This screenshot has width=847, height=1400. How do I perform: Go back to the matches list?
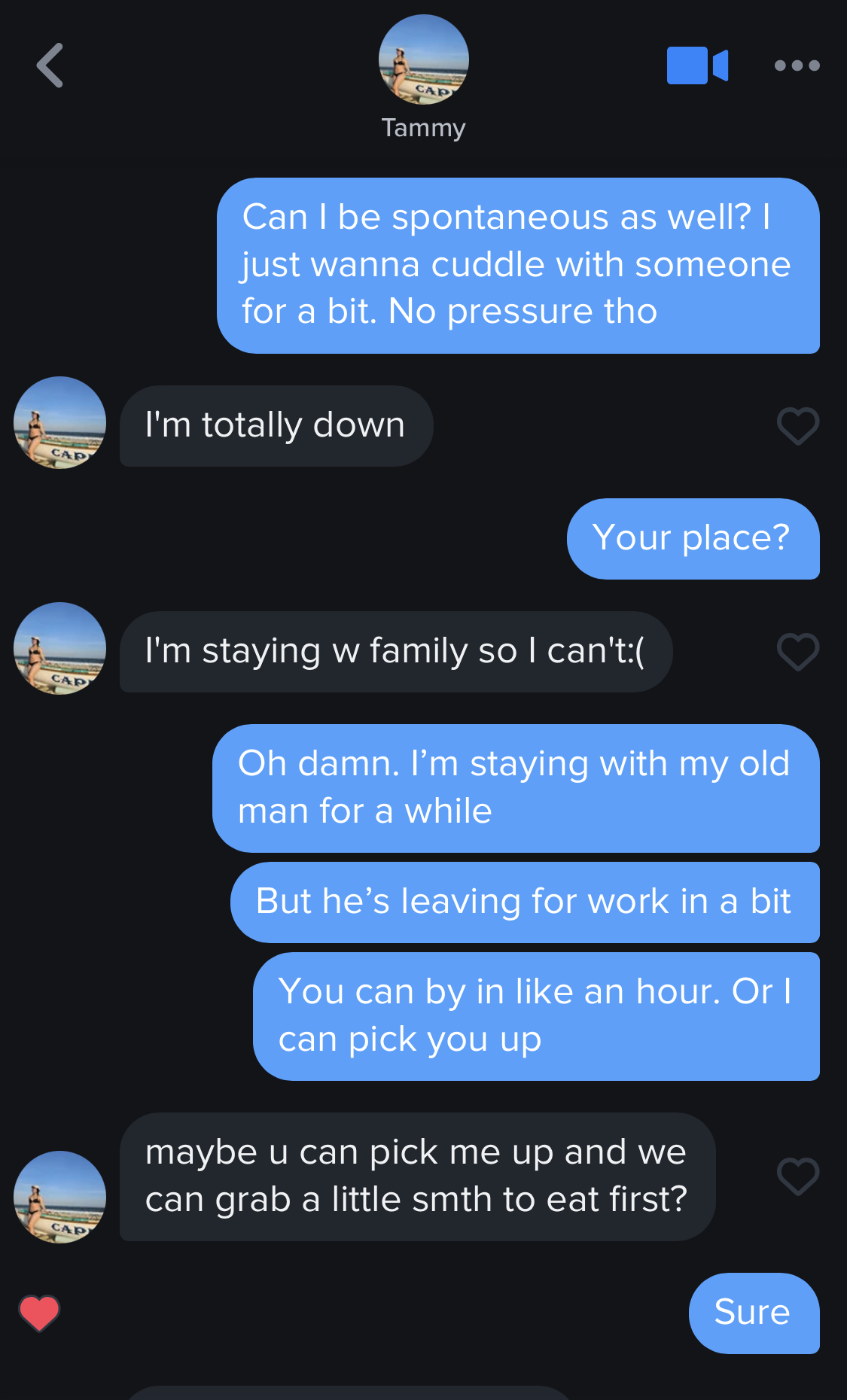(50, 65)
